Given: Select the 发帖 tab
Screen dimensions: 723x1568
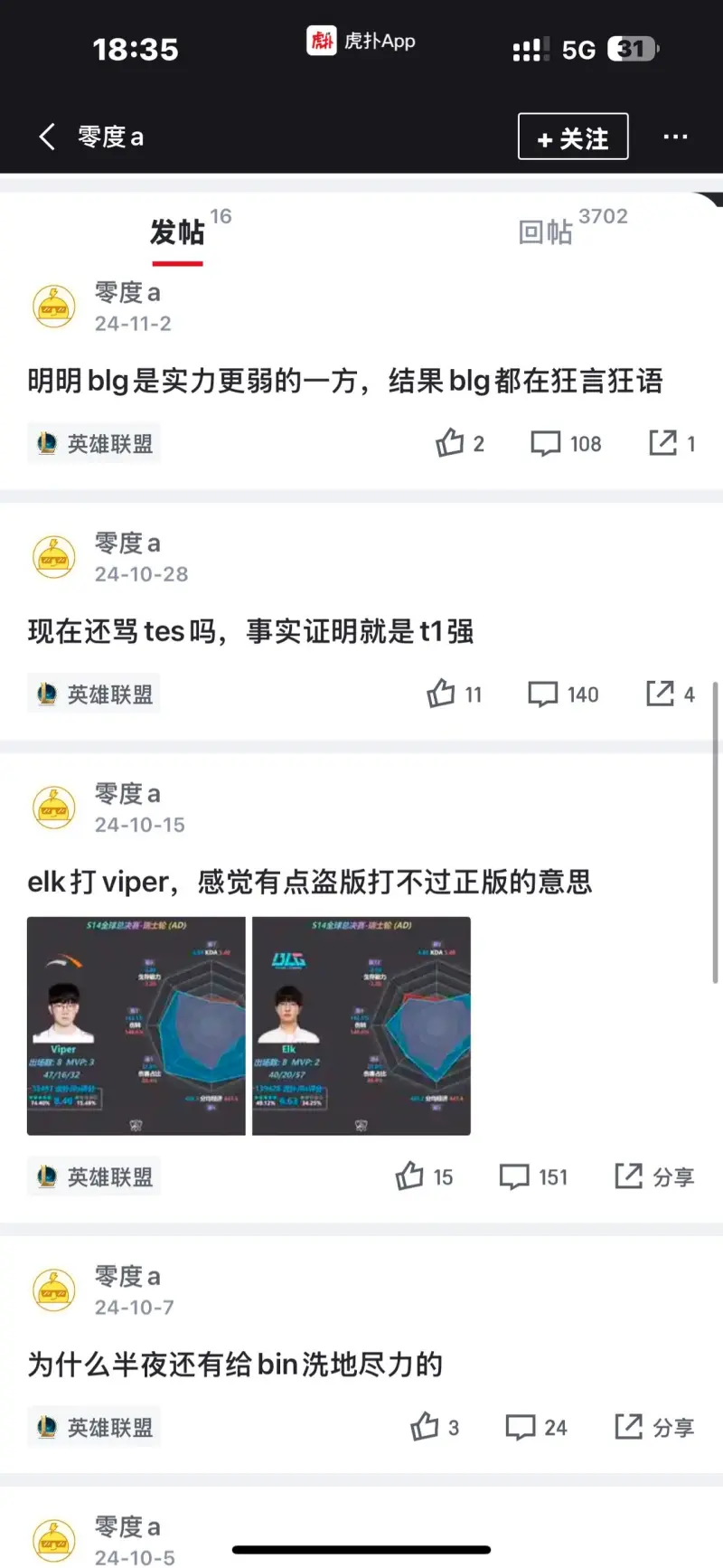Looking at the screenshot, I should click(x=177, y=231).
